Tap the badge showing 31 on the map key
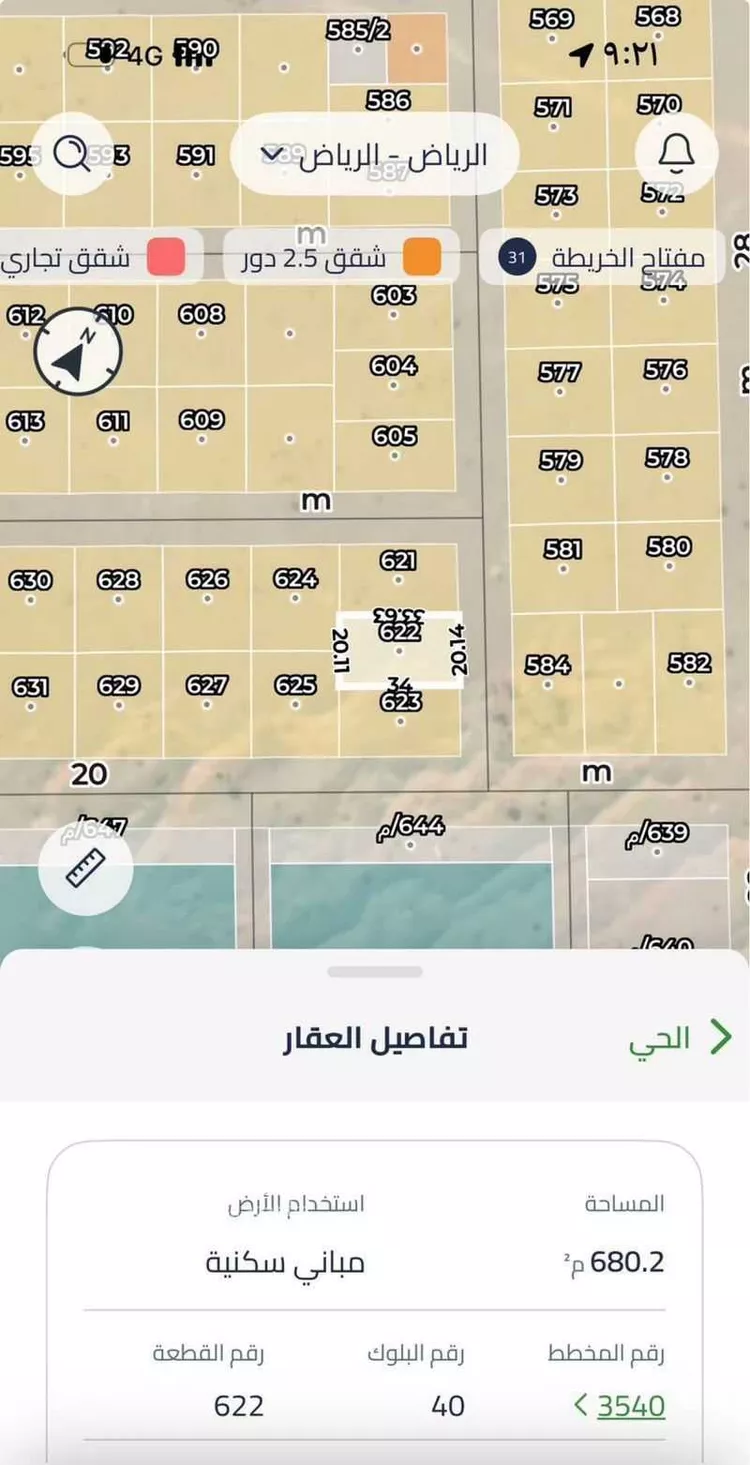This screenshot has height=1465, width=750. pos(516,257)
